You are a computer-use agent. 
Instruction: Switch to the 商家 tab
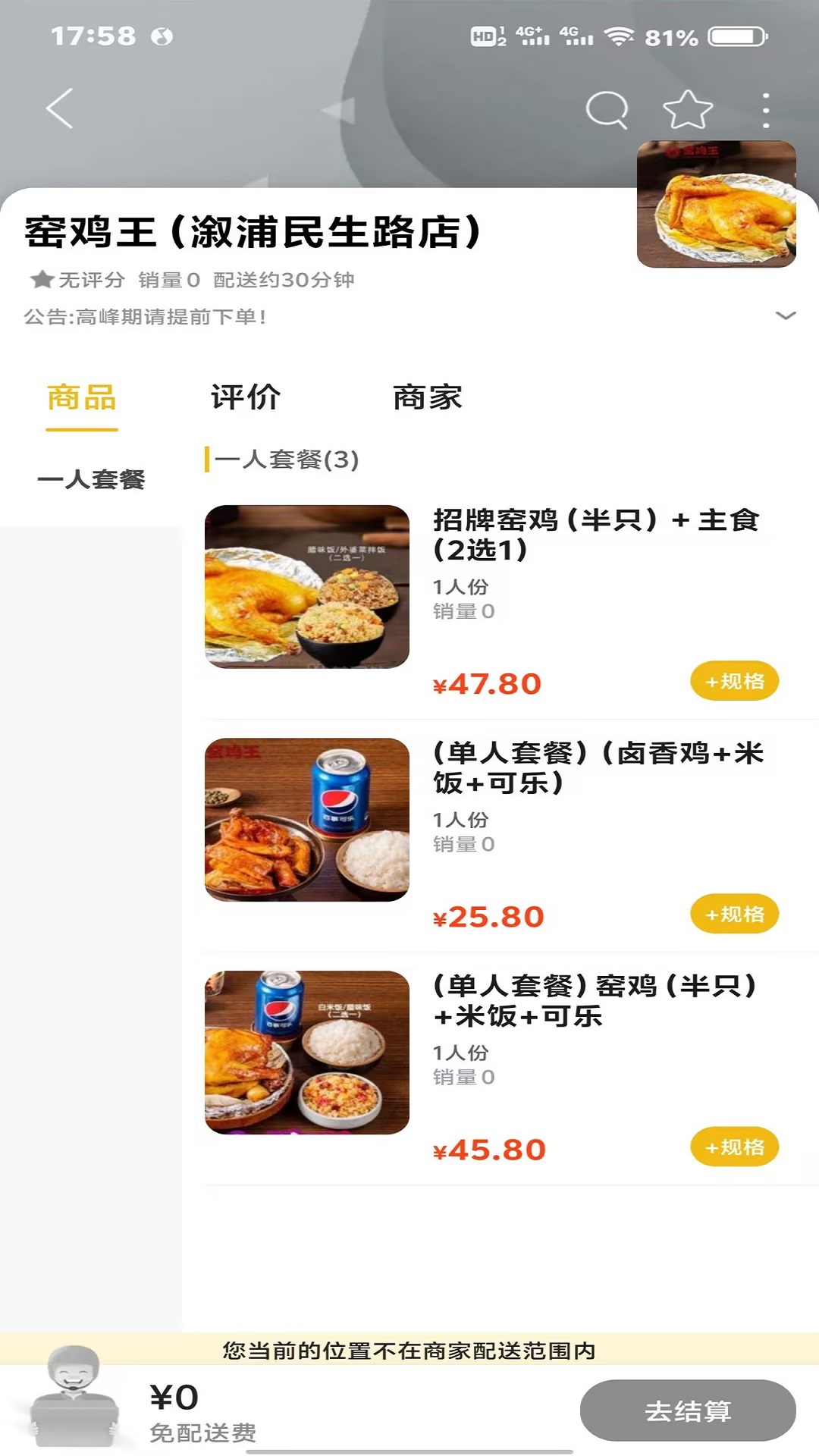click(428, 397)
